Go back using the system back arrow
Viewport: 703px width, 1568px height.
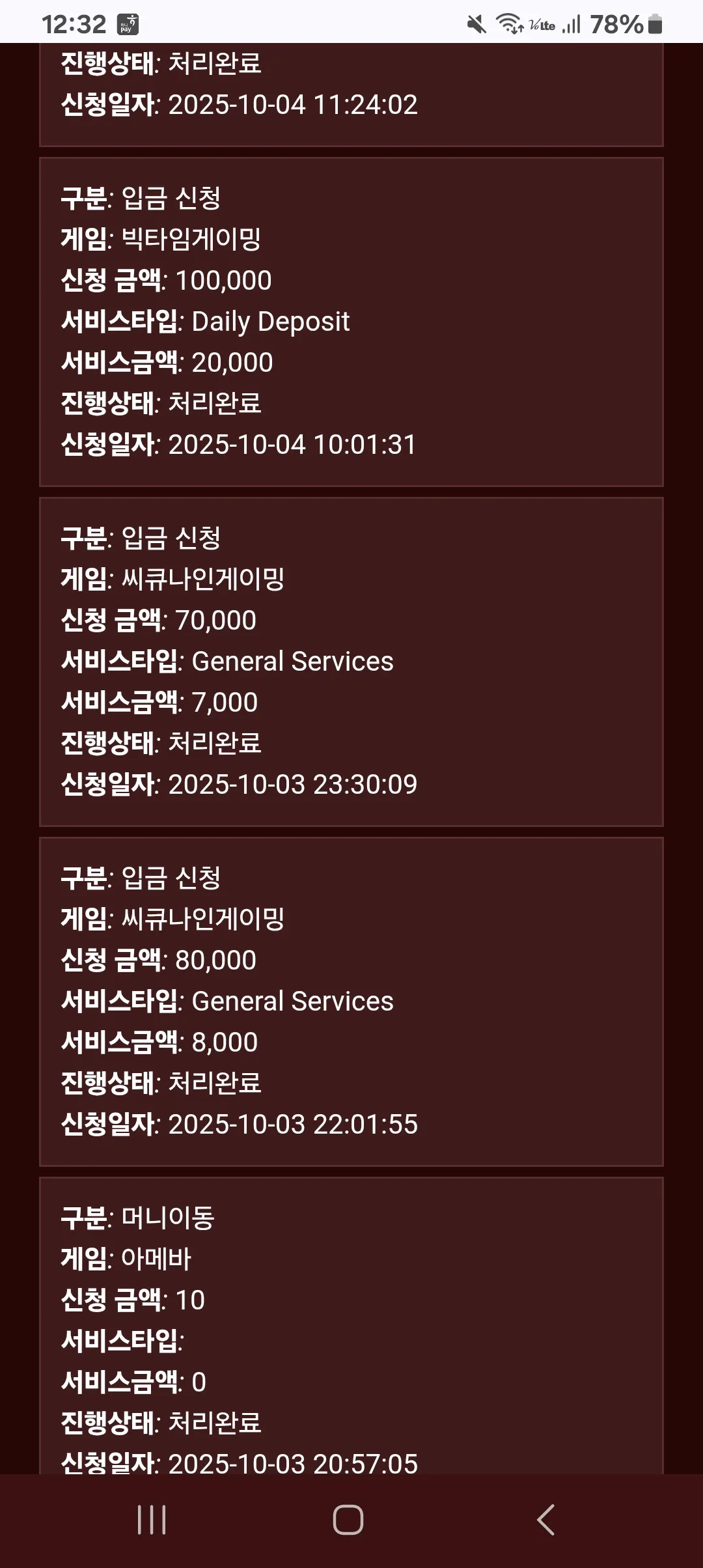point(545,1520)
